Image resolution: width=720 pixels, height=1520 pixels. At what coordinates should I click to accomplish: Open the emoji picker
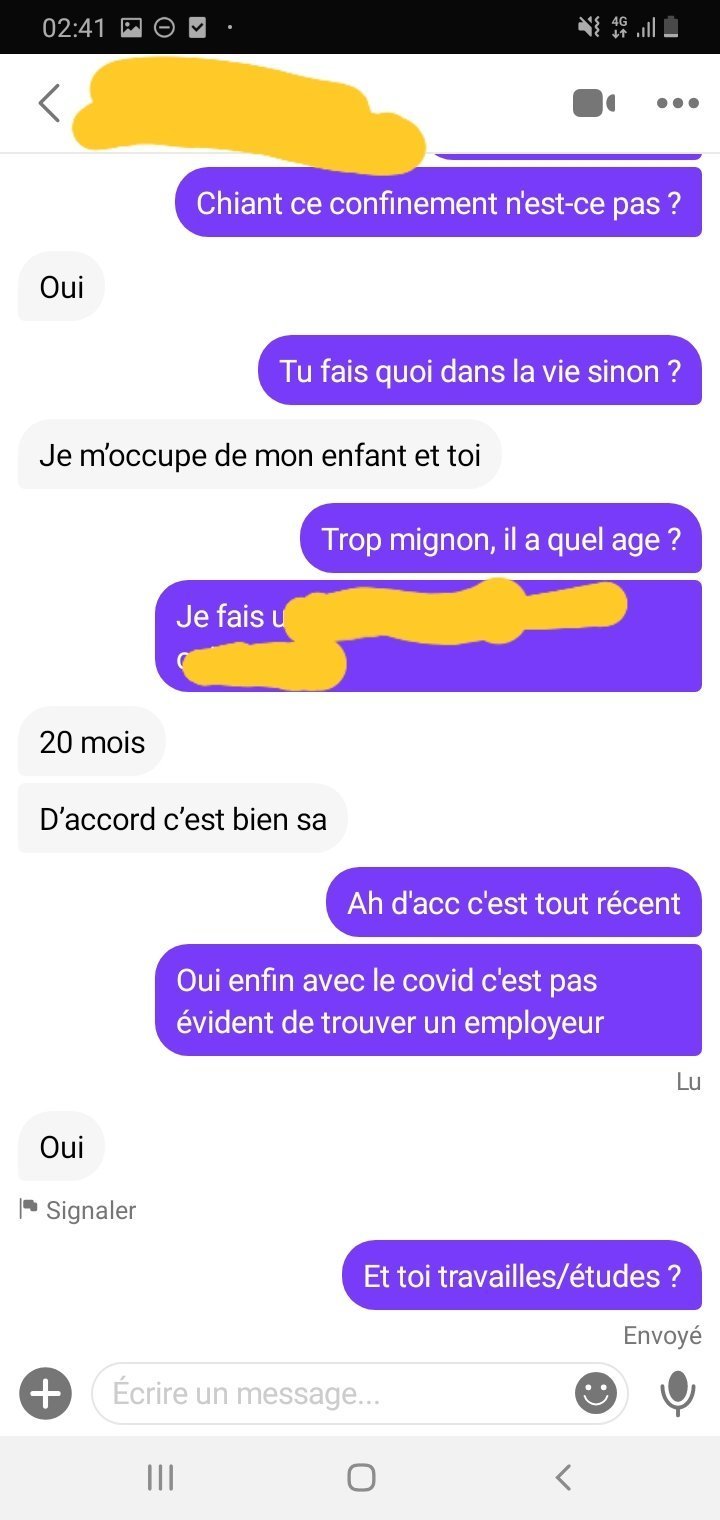click(x=596, y=1393)
